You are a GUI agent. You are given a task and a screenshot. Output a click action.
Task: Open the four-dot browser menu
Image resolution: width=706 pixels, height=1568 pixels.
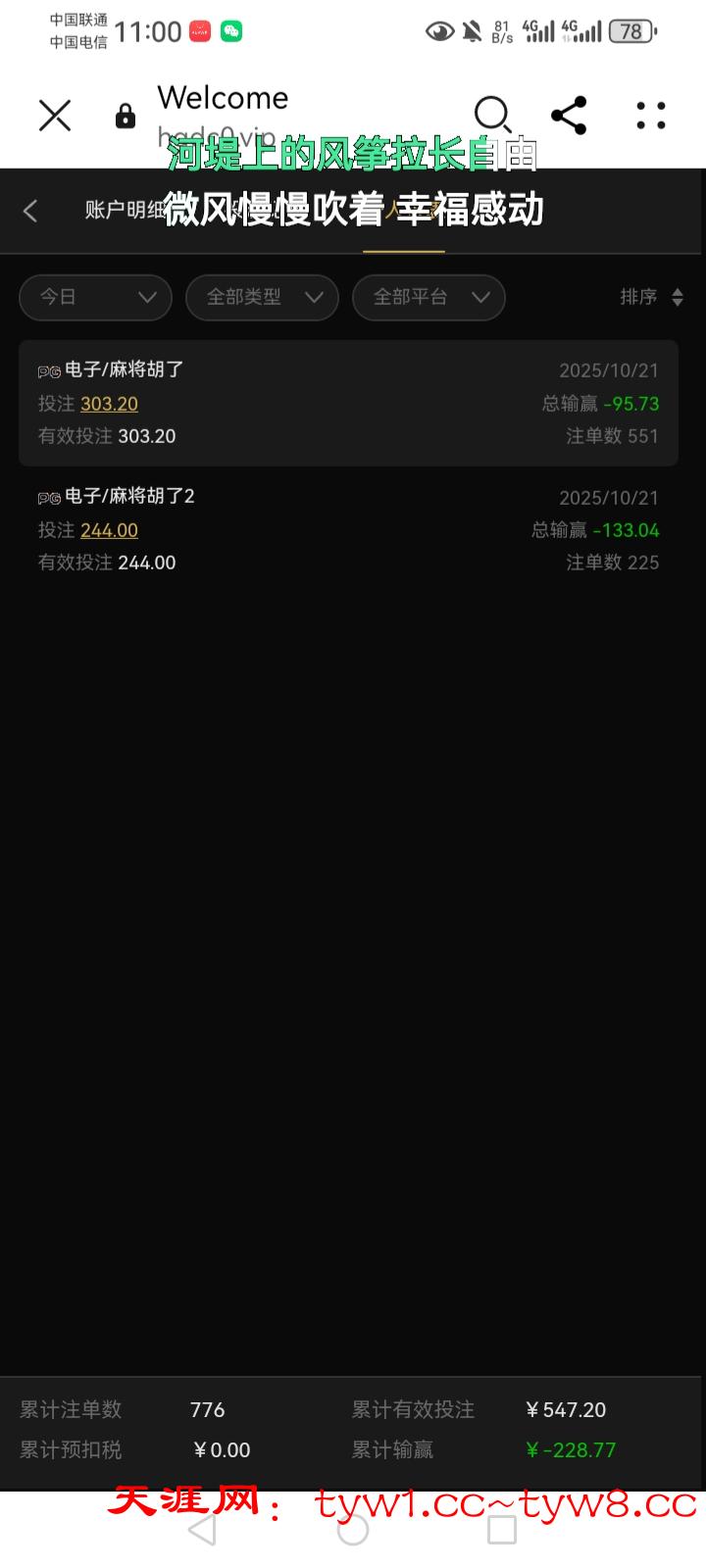point(651,116)
